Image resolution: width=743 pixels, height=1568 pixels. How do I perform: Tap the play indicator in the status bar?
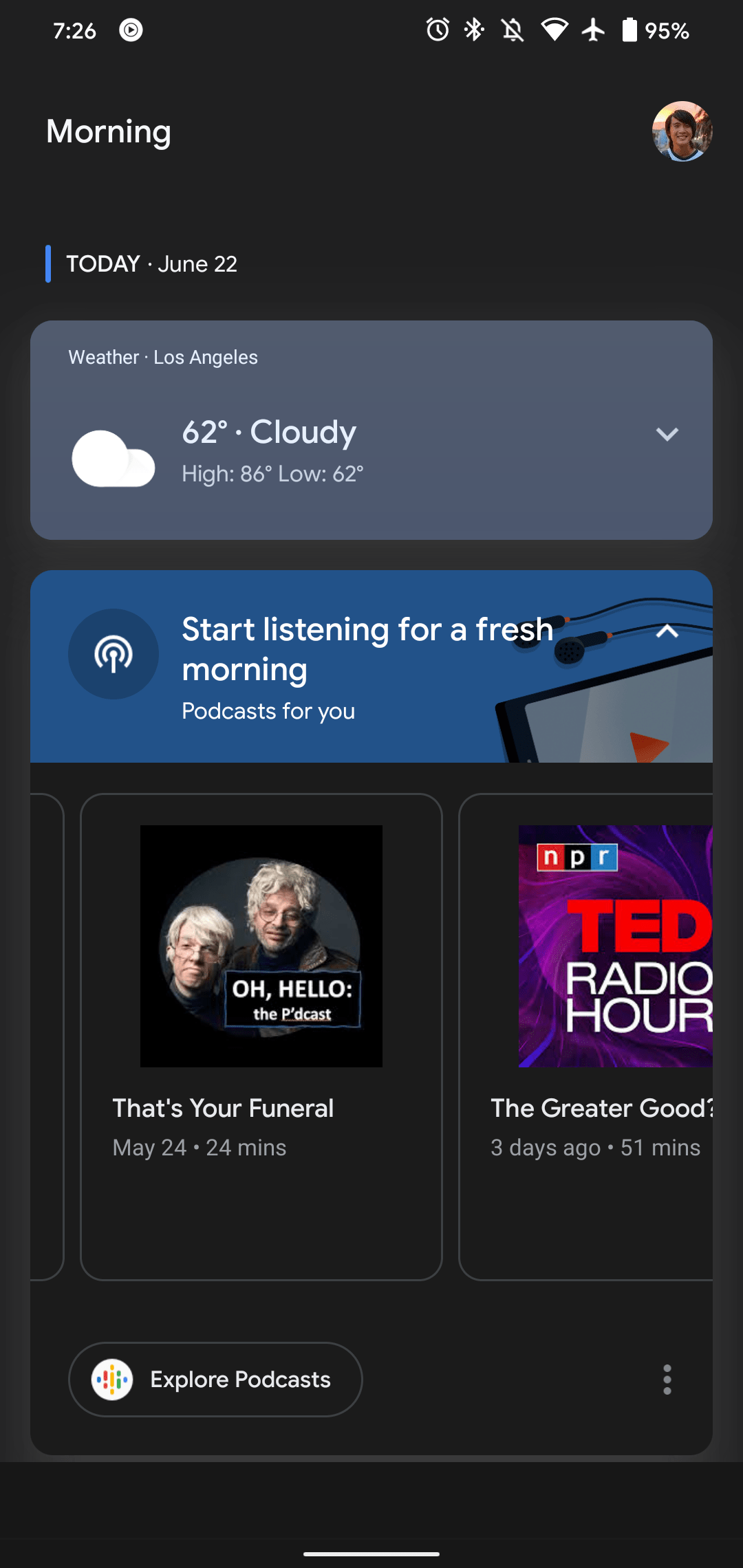point(131,30)
